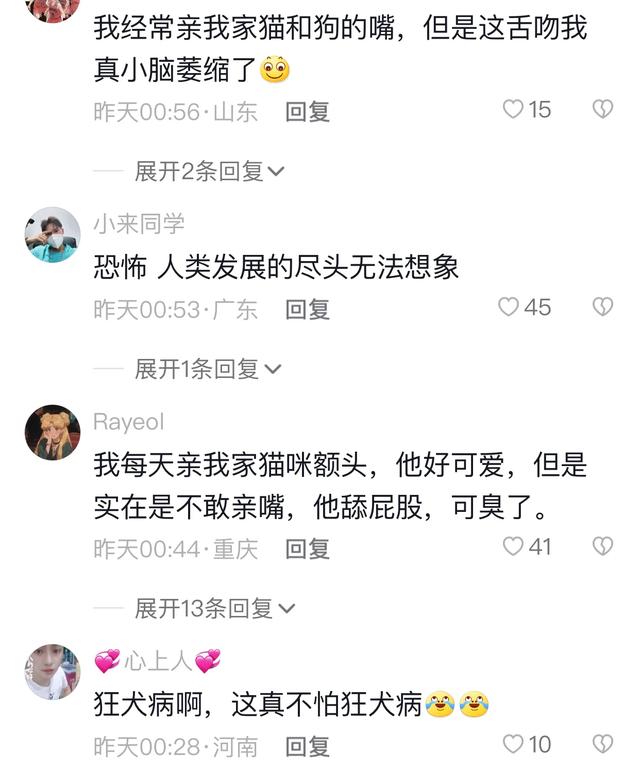View Rayeol's profile avatar
The image size is (640, 773).
click(52, 432)
